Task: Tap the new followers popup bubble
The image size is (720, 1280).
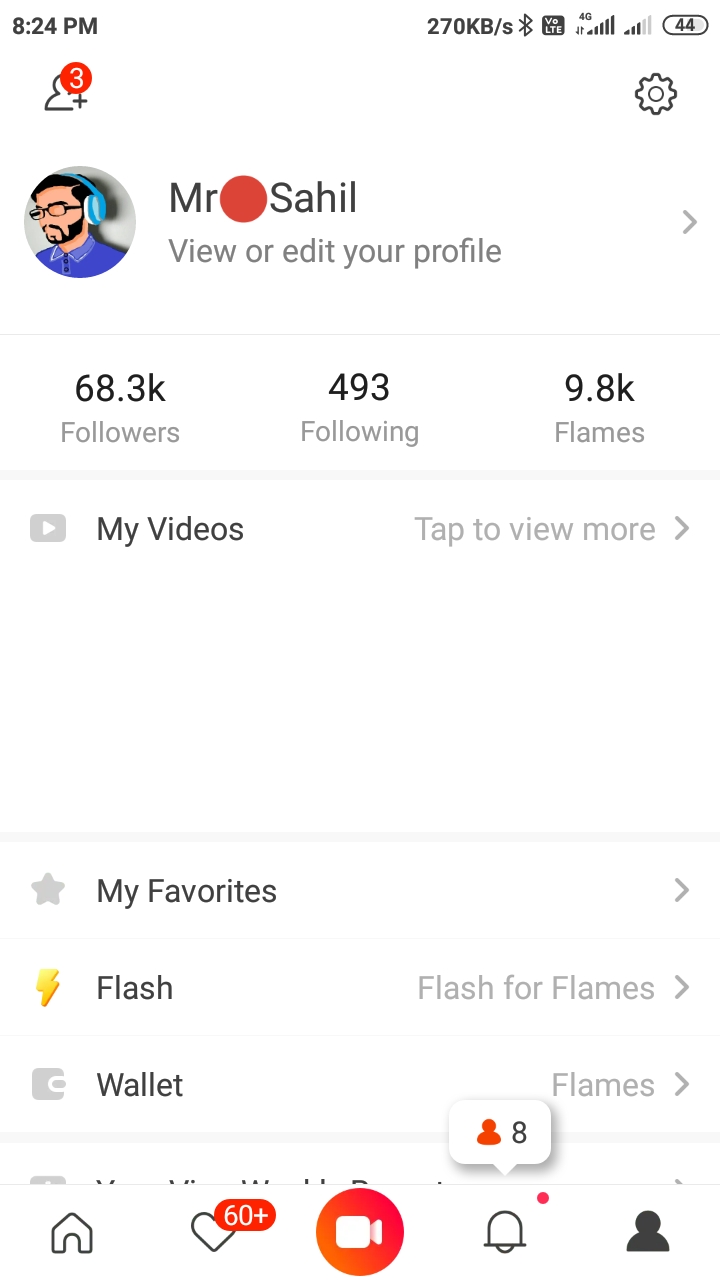Action: coord(500,1133)
